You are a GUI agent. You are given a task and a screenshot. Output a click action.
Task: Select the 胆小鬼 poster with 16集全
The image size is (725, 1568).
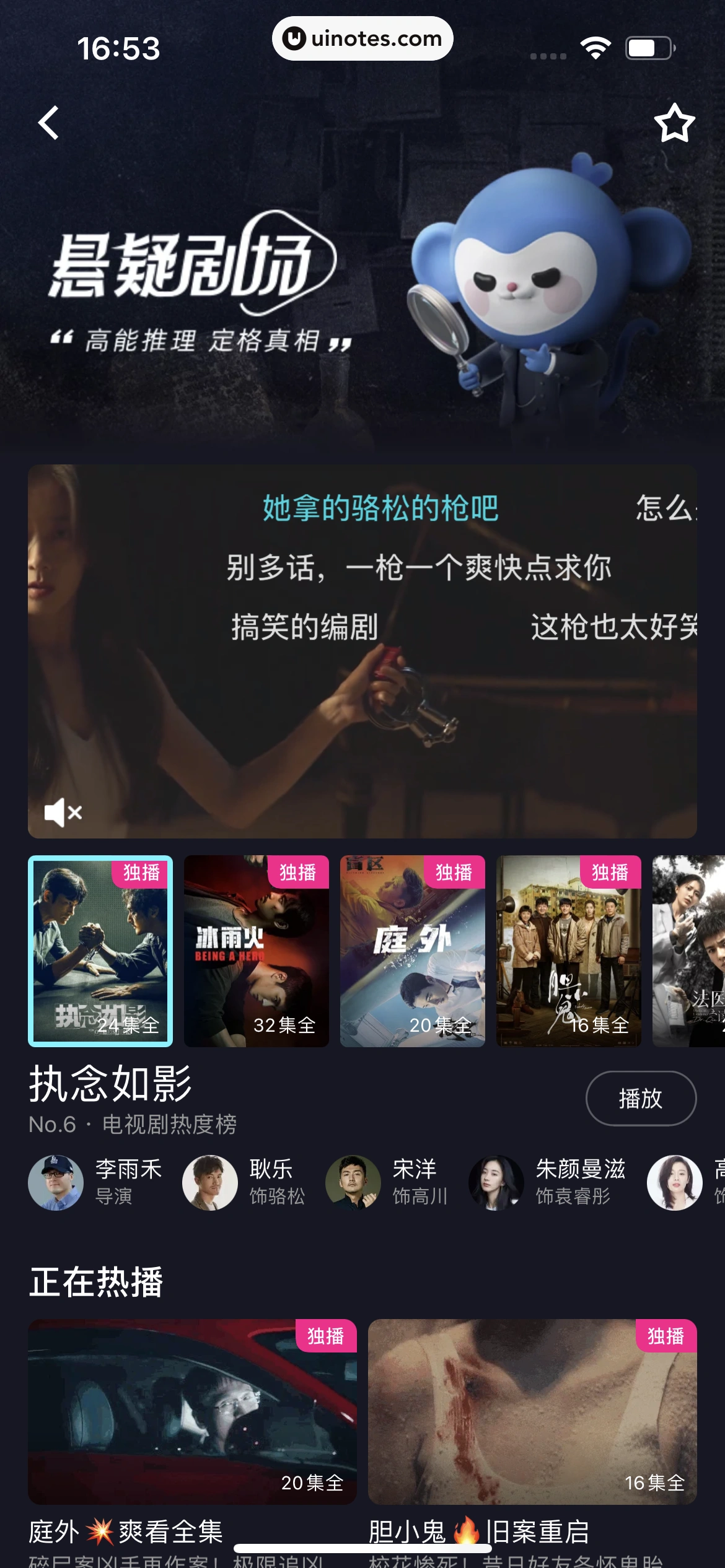(568, 951)
